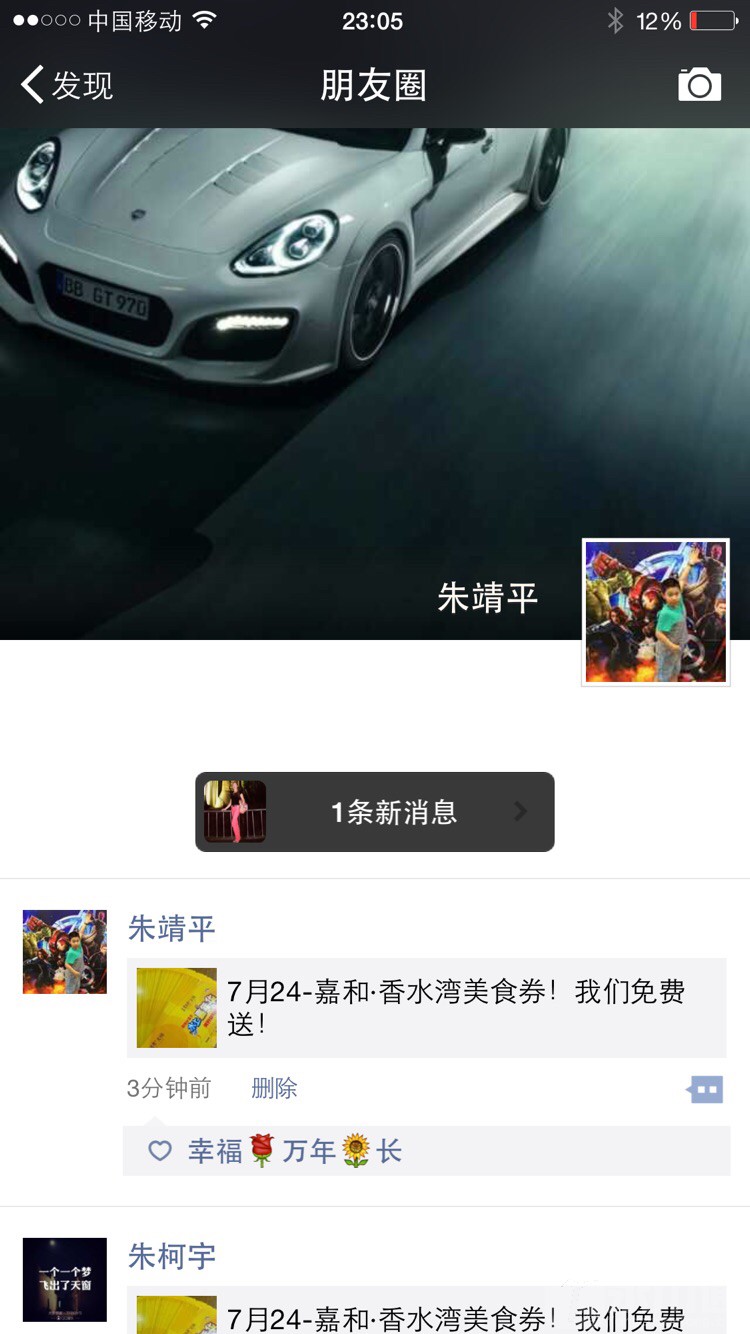Open the 朱柯宇 name link
The image size is (750, 1334).
172,1256
